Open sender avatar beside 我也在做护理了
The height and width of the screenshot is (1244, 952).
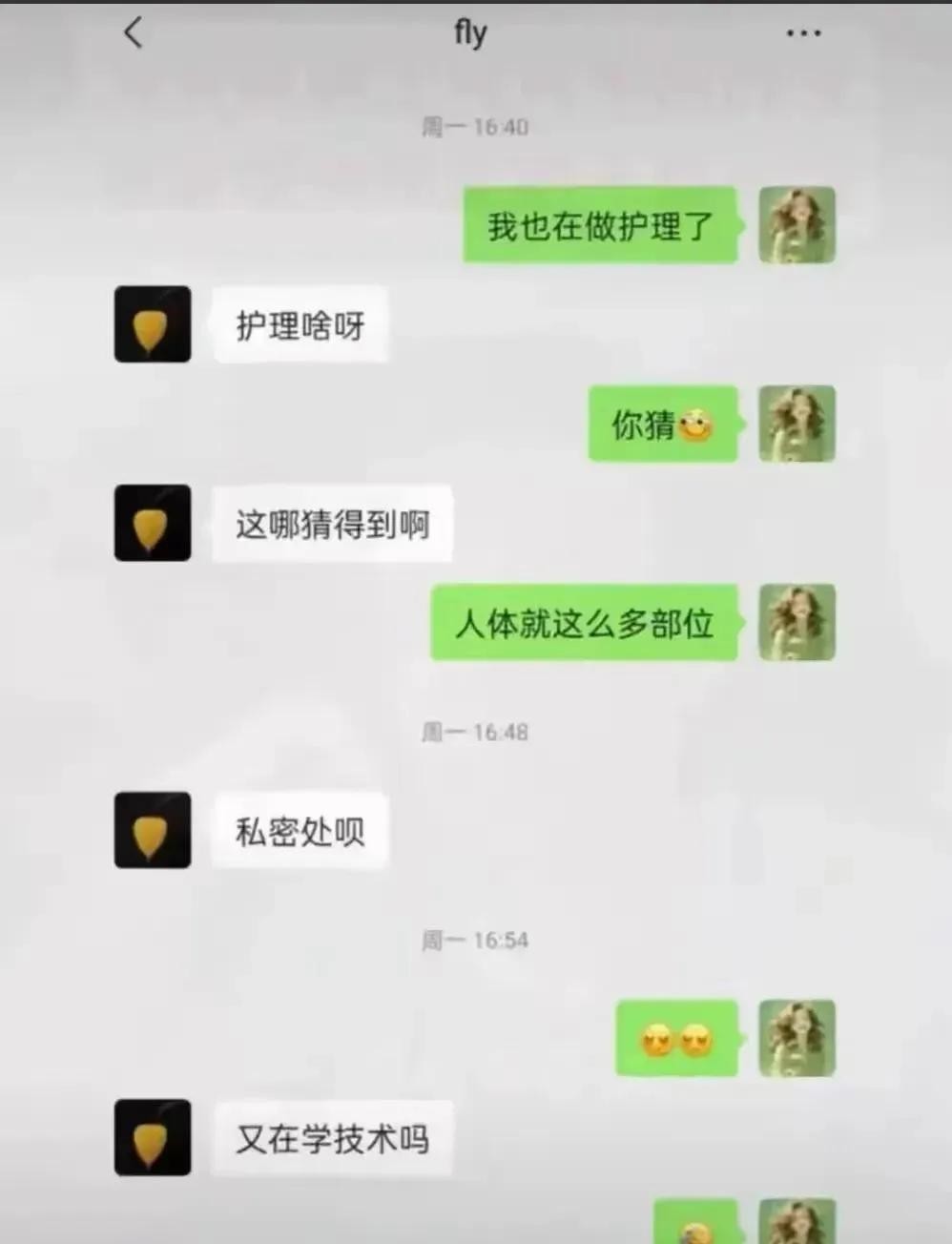pyautogui.click(x=797, y=225)
